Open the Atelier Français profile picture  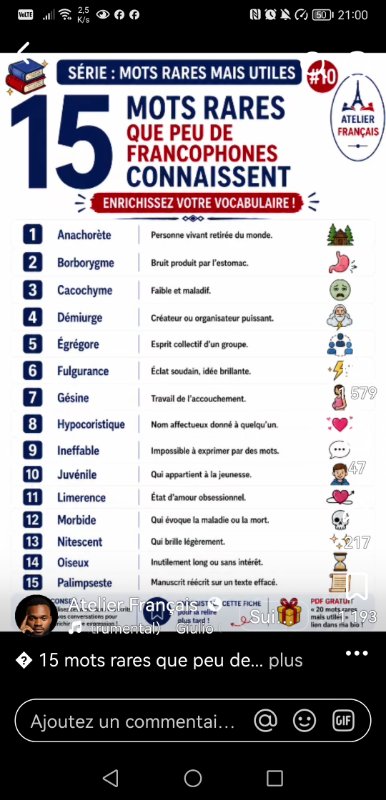point(36,616)
